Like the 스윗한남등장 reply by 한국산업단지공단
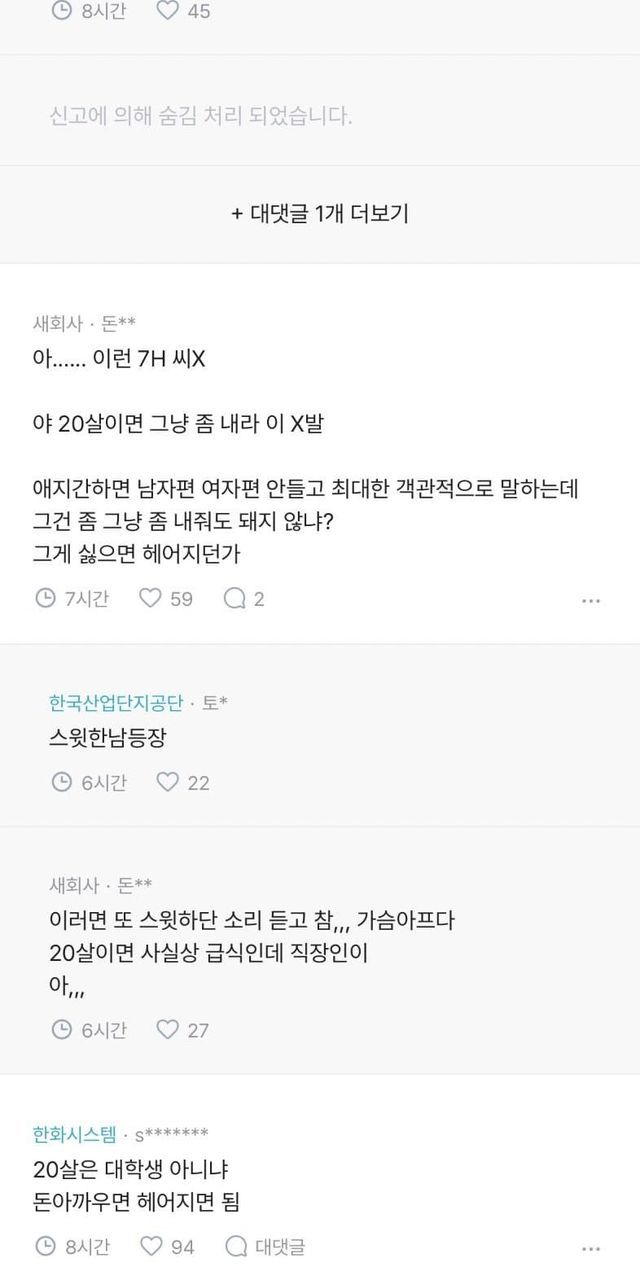The width and height of the screenshot is (640, 1280). pos(183,782)
